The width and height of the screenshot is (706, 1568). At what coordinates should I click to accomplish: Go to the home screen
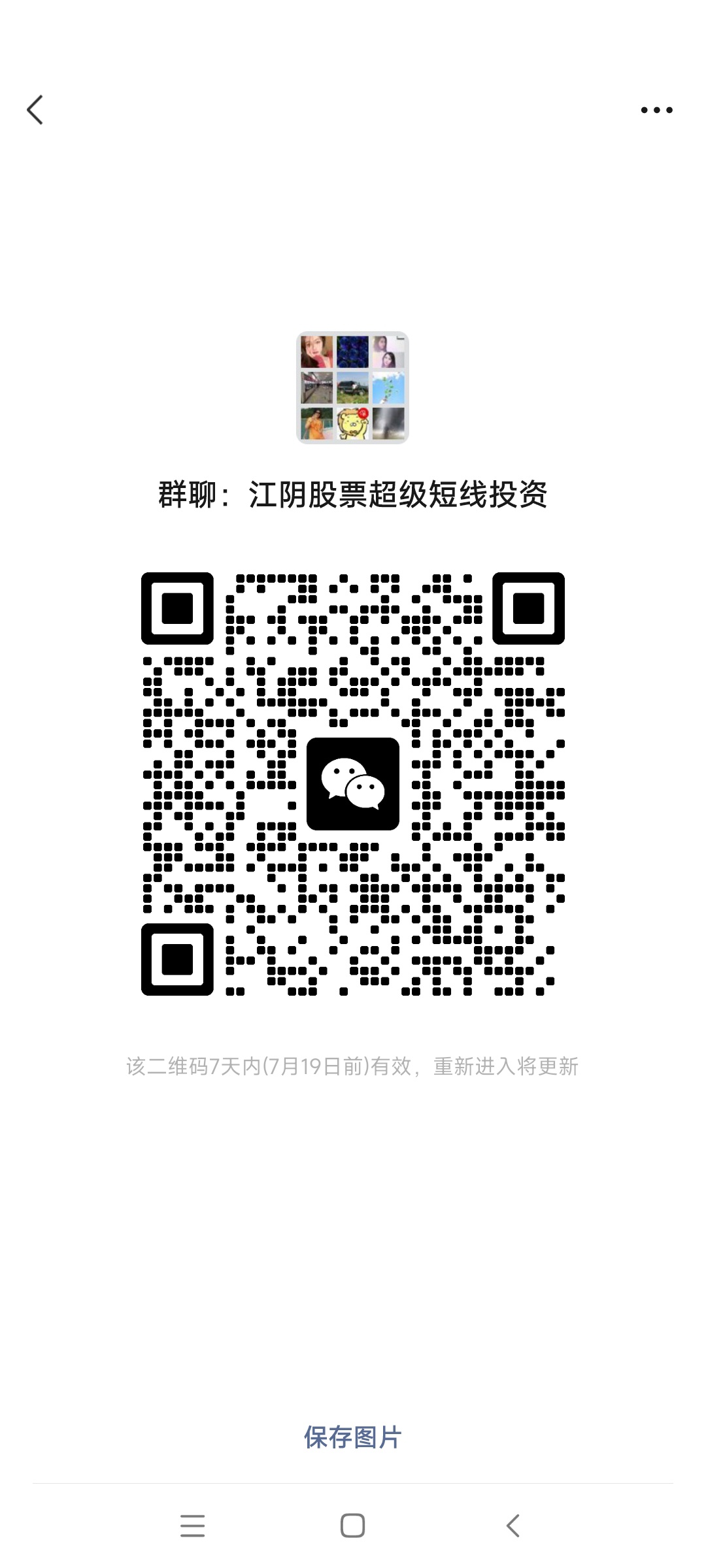pyautogui.click(x=352, y=1526)
